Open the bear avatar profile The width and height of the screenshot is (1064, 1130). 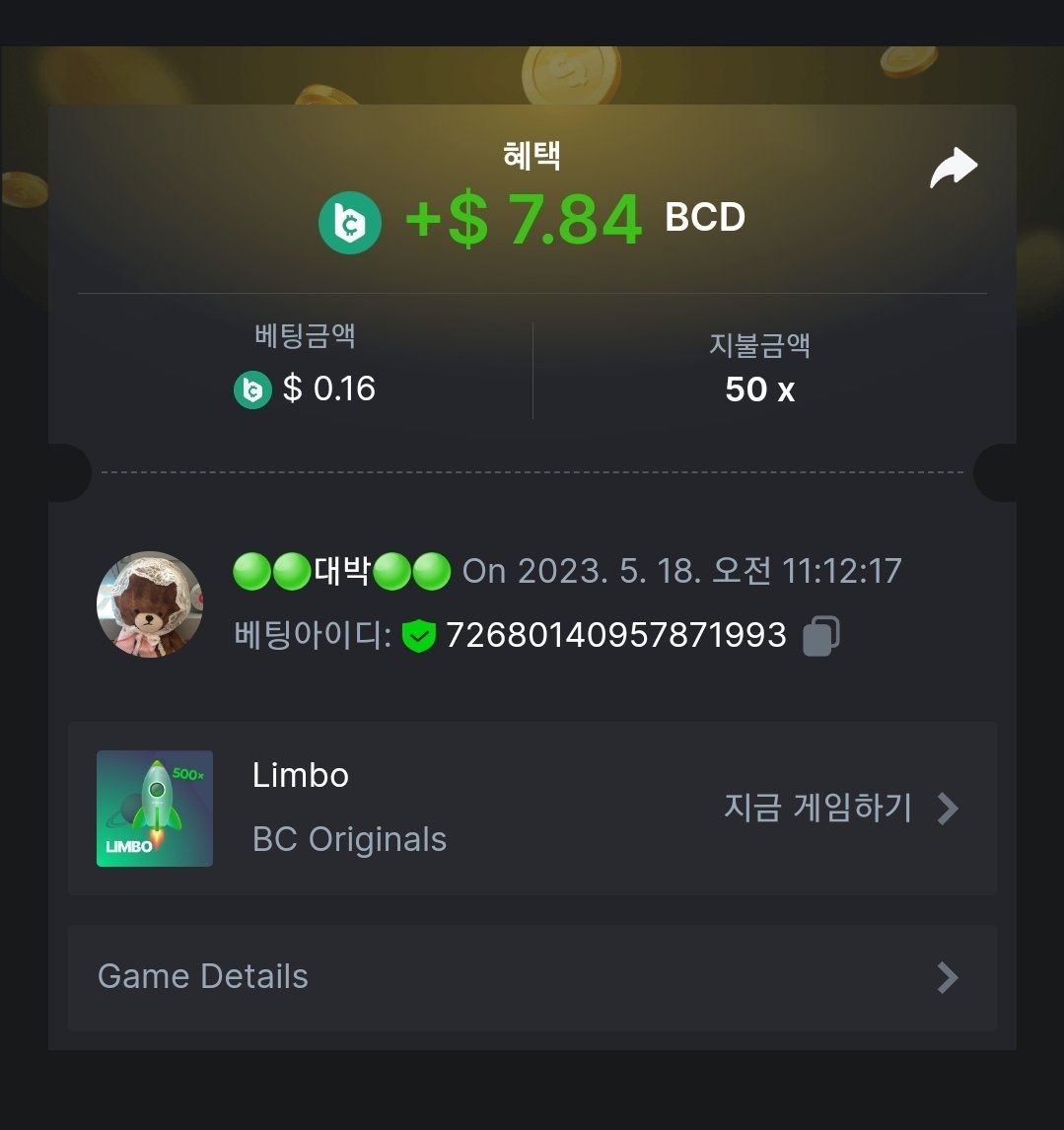point(150,604)
